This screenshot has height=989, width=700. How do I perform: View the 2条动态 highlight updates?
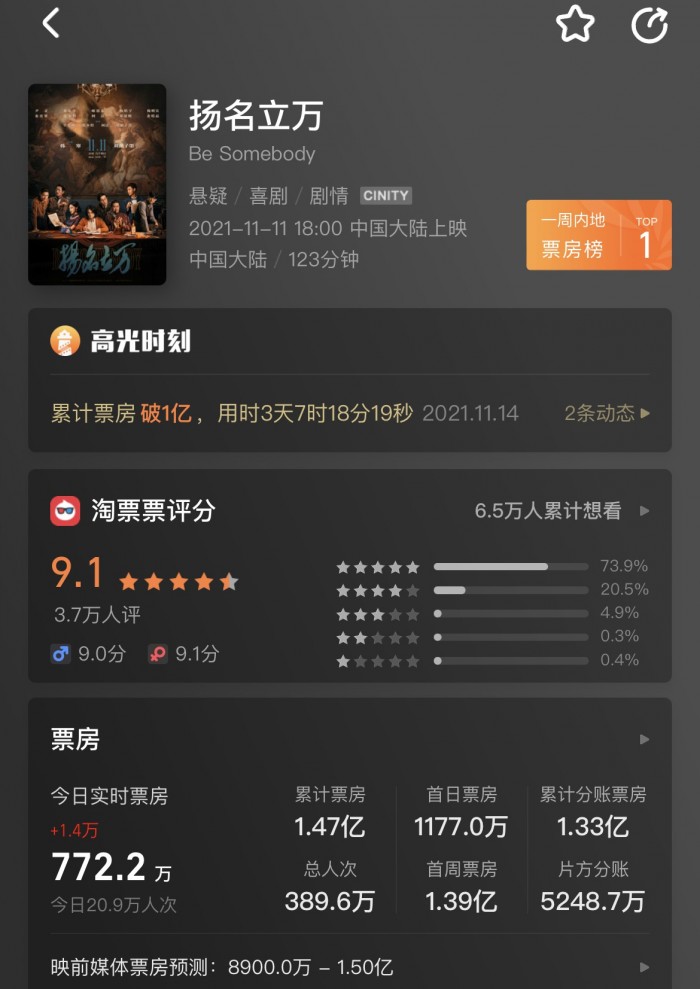coord(607,413)
